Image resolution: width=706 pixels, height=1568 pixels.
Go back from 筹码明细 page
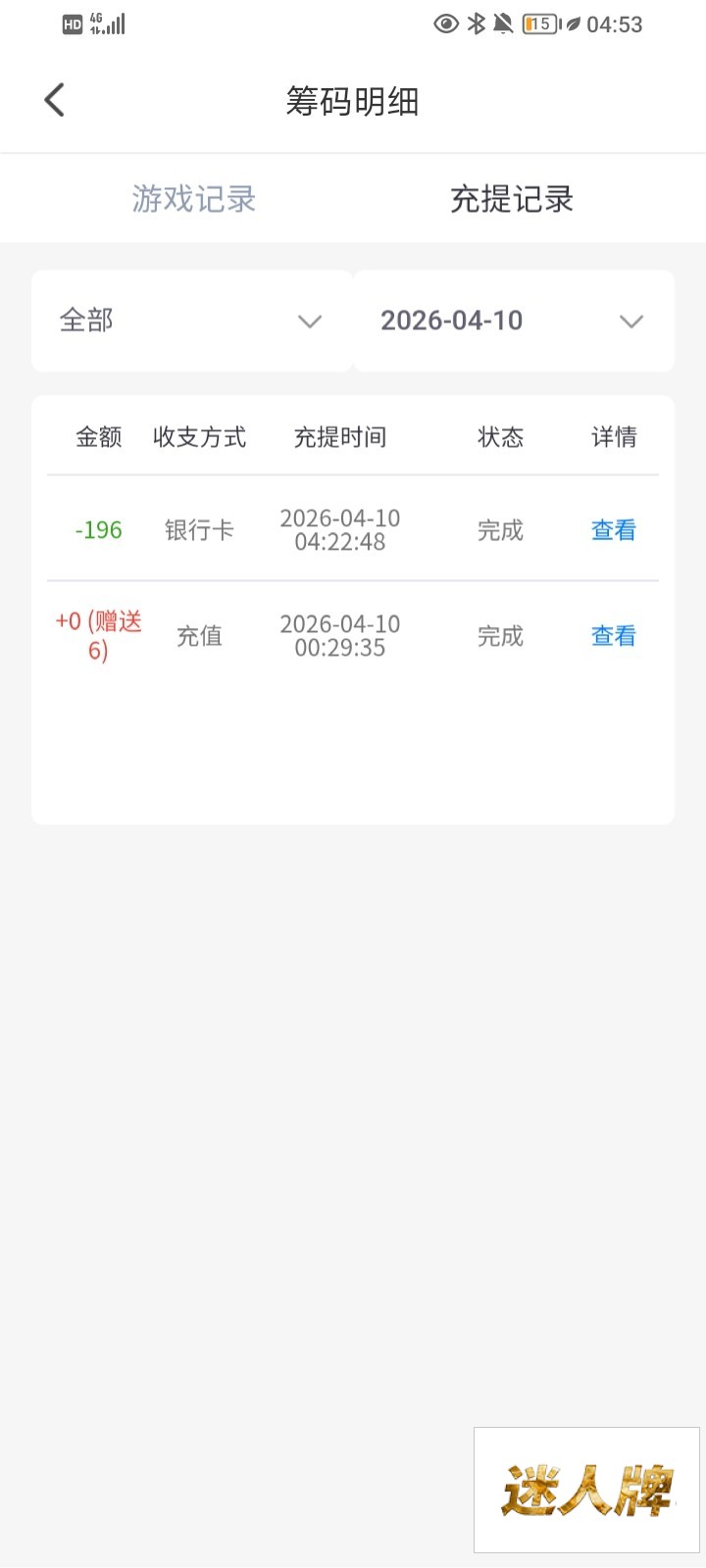[x=55, y=100]
